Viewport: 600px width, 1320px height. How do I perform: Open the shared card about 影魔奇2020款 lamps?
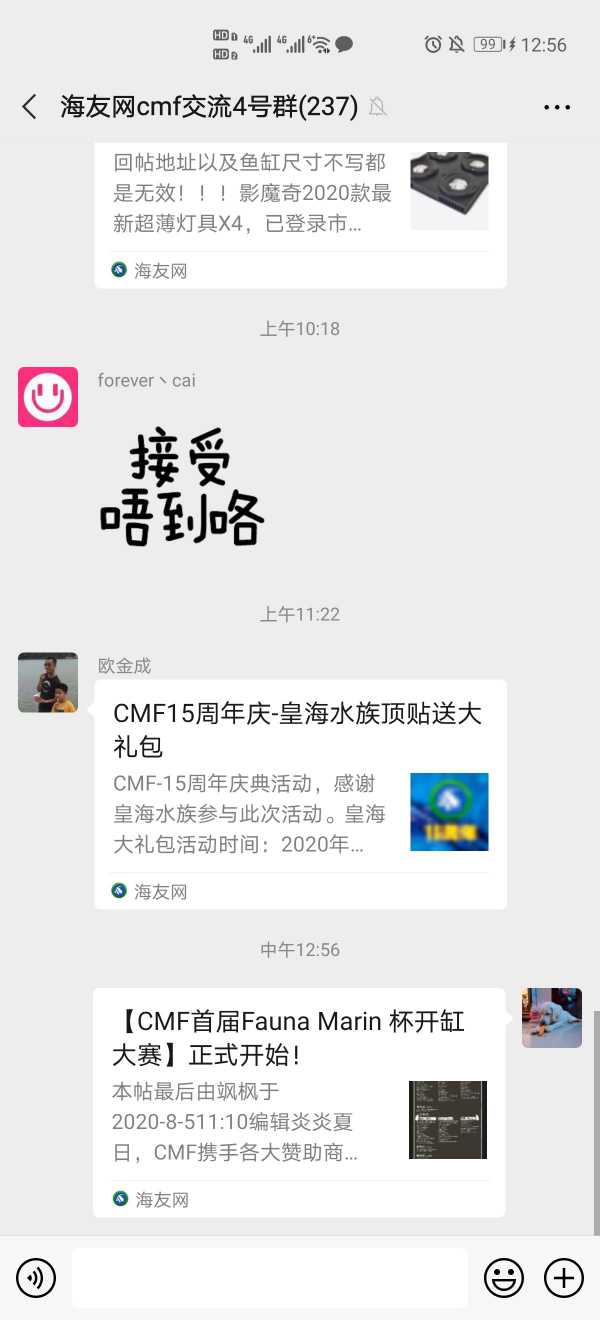(x=300, y=210)
